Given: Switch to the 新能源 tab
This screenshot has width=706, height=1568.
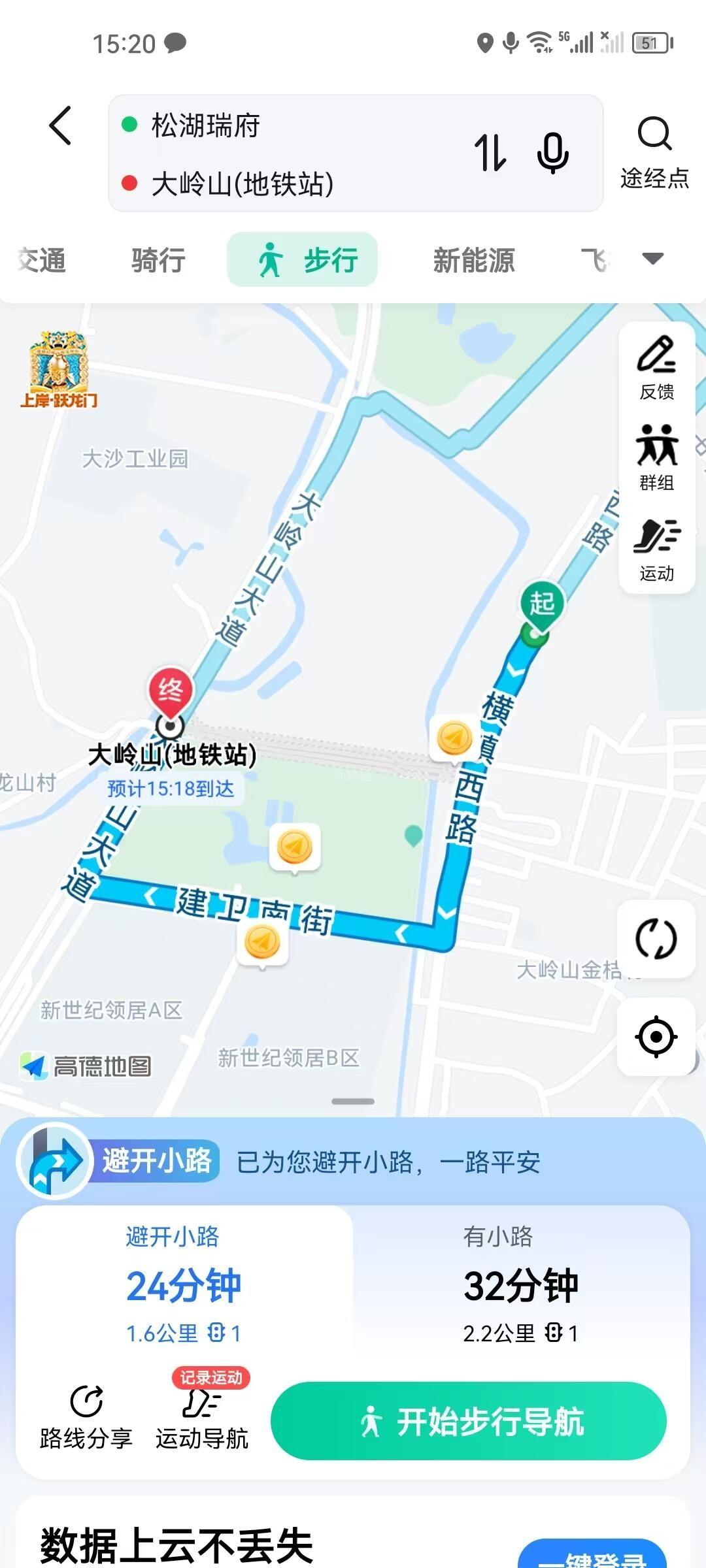Looking at the screenshot, I should pos(473,260).
